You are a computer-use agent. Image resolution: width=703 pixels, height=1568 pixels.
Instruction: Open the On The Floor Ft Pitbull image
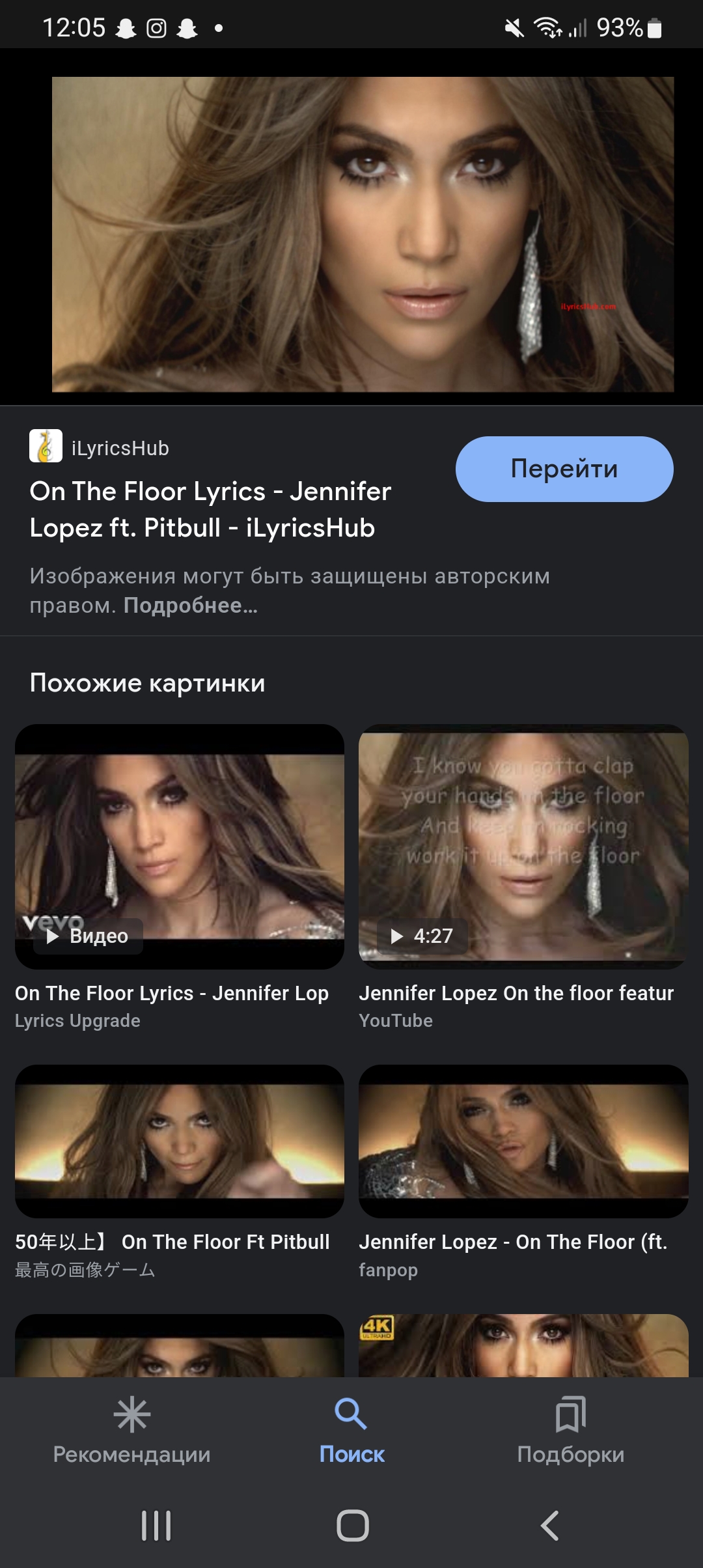pos(179,1141)
